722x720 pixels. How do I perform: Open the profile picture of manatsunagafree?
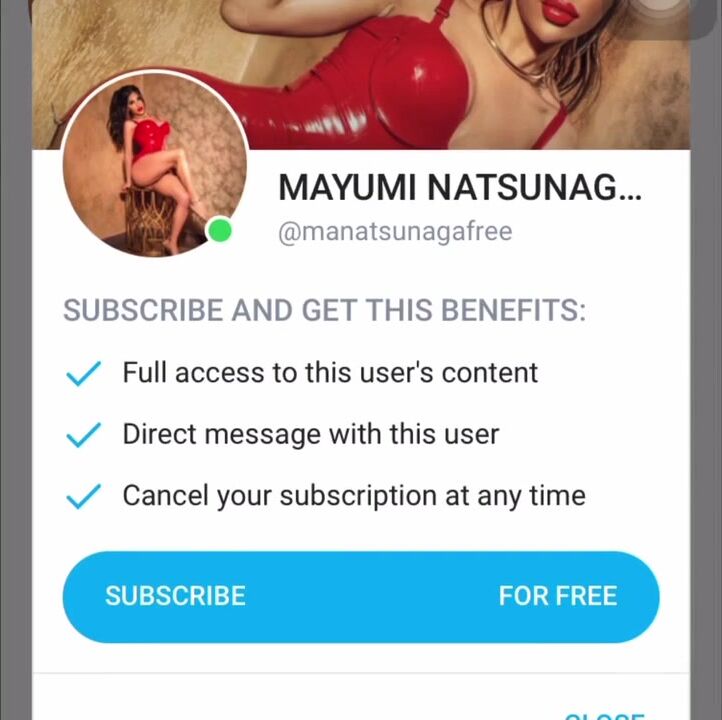click(x=154, y=164)
